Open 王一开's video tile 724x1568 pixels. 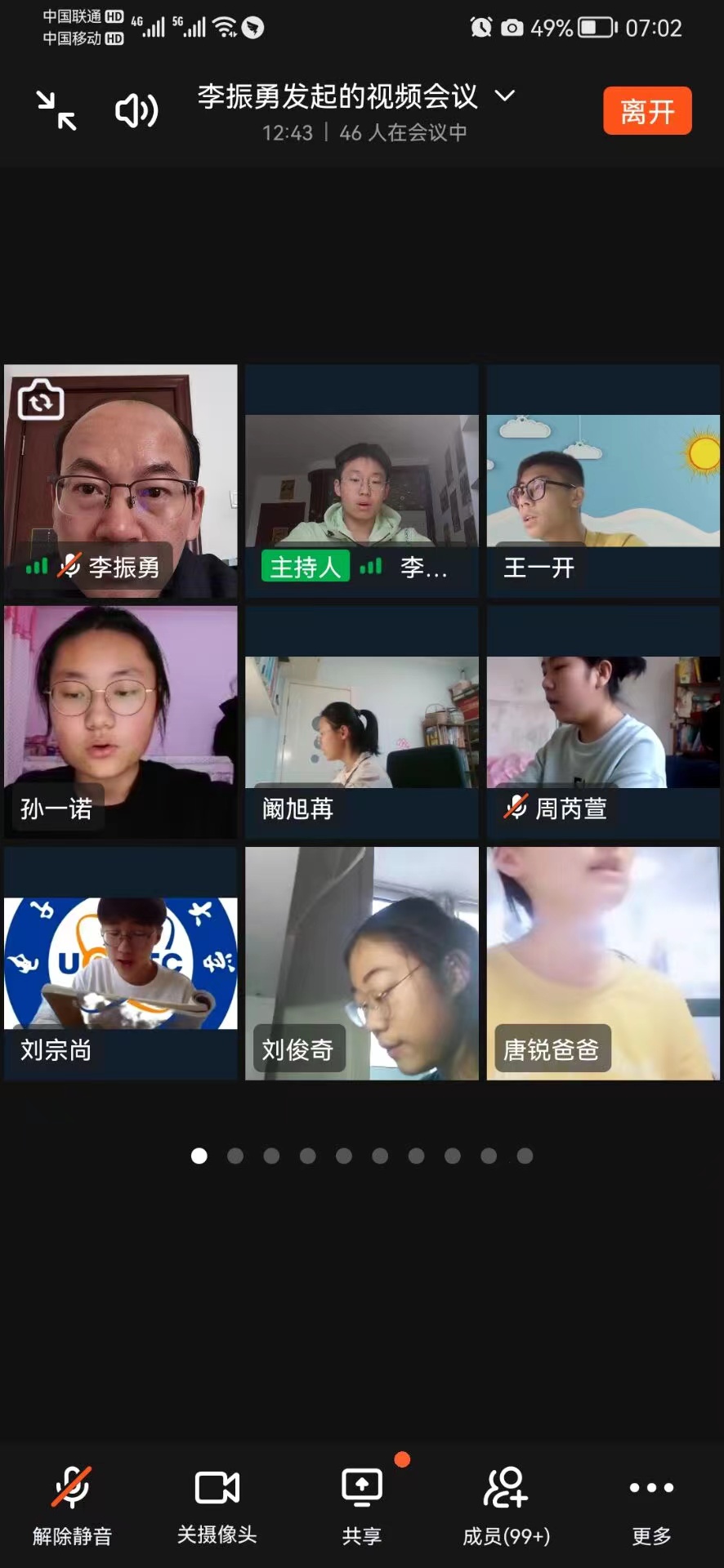(x=603, y=482)
